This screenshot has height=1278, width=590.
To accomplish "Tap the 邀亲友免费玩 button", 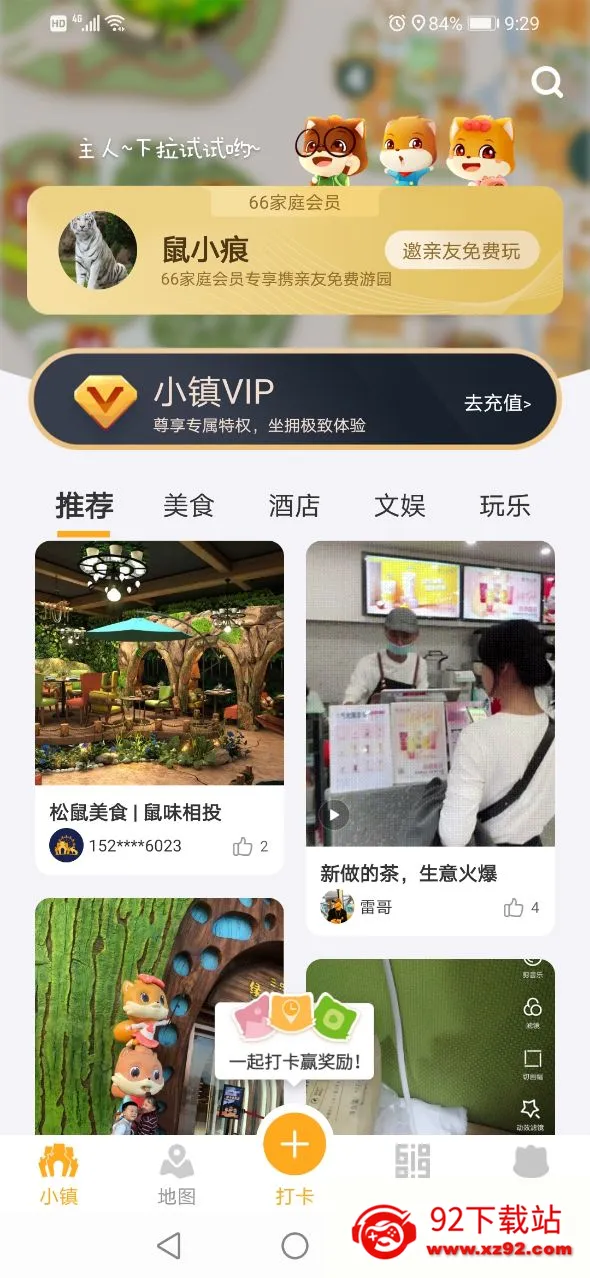I will coord(461,251).
